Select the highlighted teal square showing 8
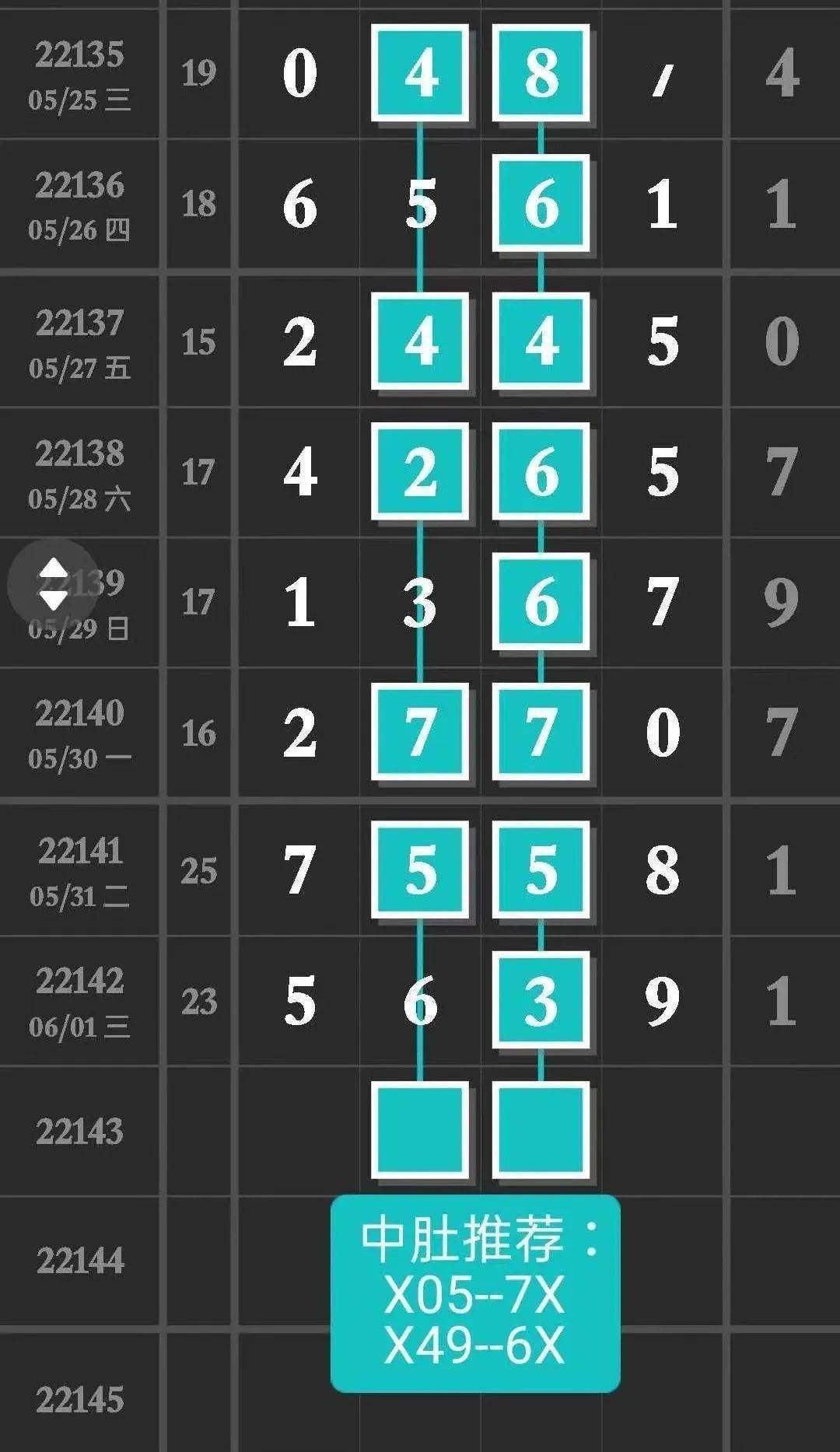Screen dimensions: 840x1452 point(542,74)
